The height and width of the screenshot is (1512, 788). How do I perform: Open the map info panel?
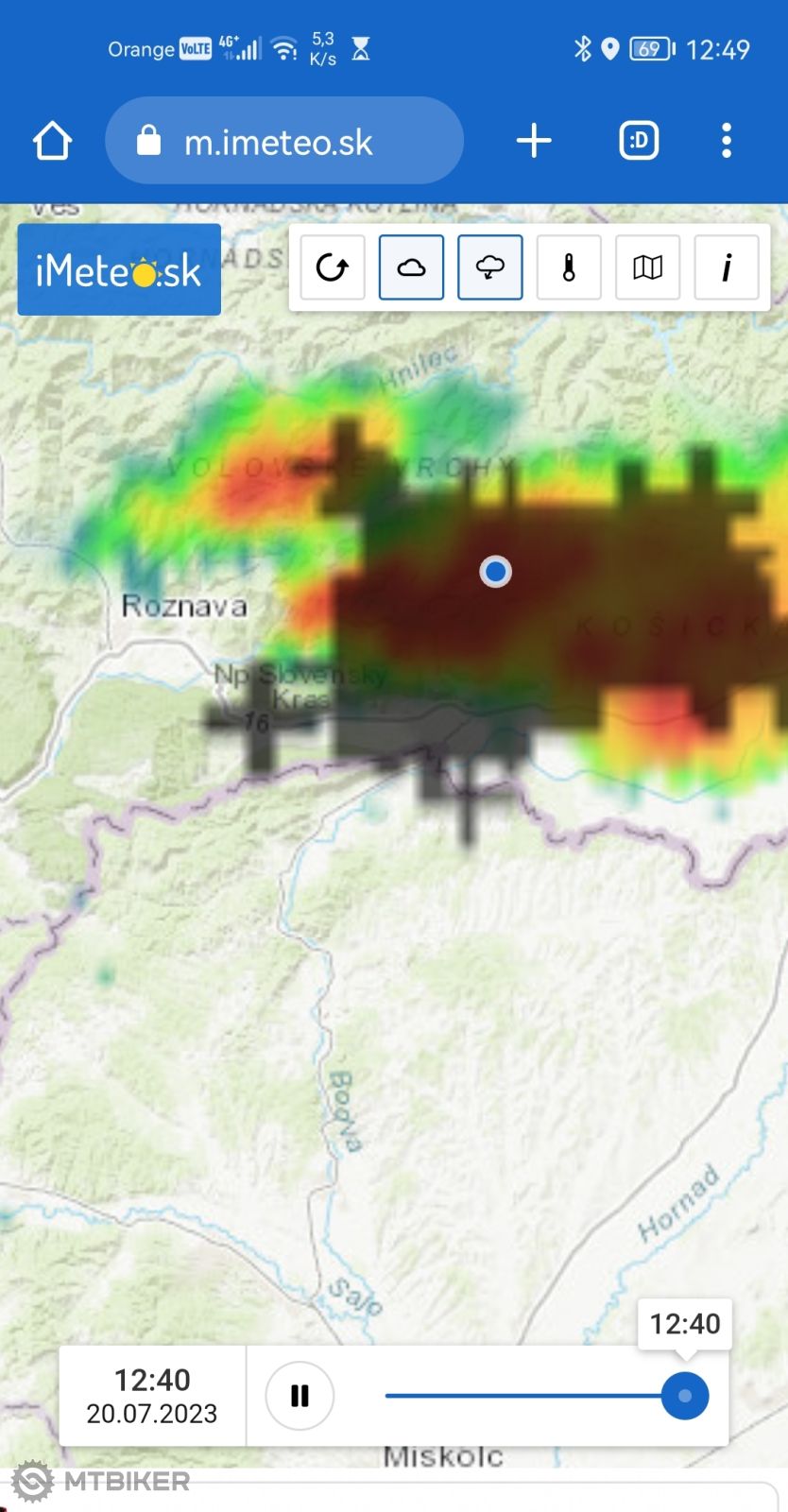coord(726,268)
